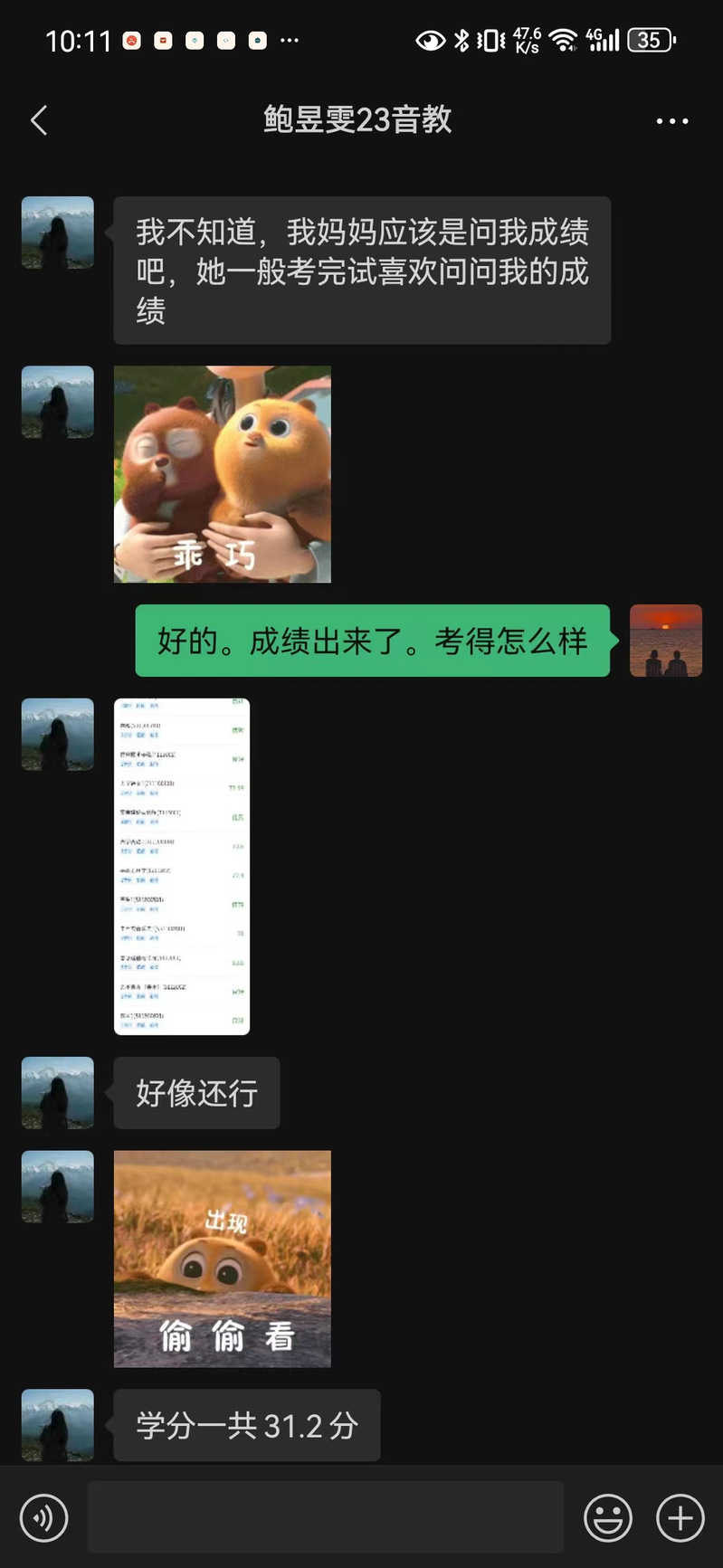View the grades screenshot image

(x=182, y=866)
